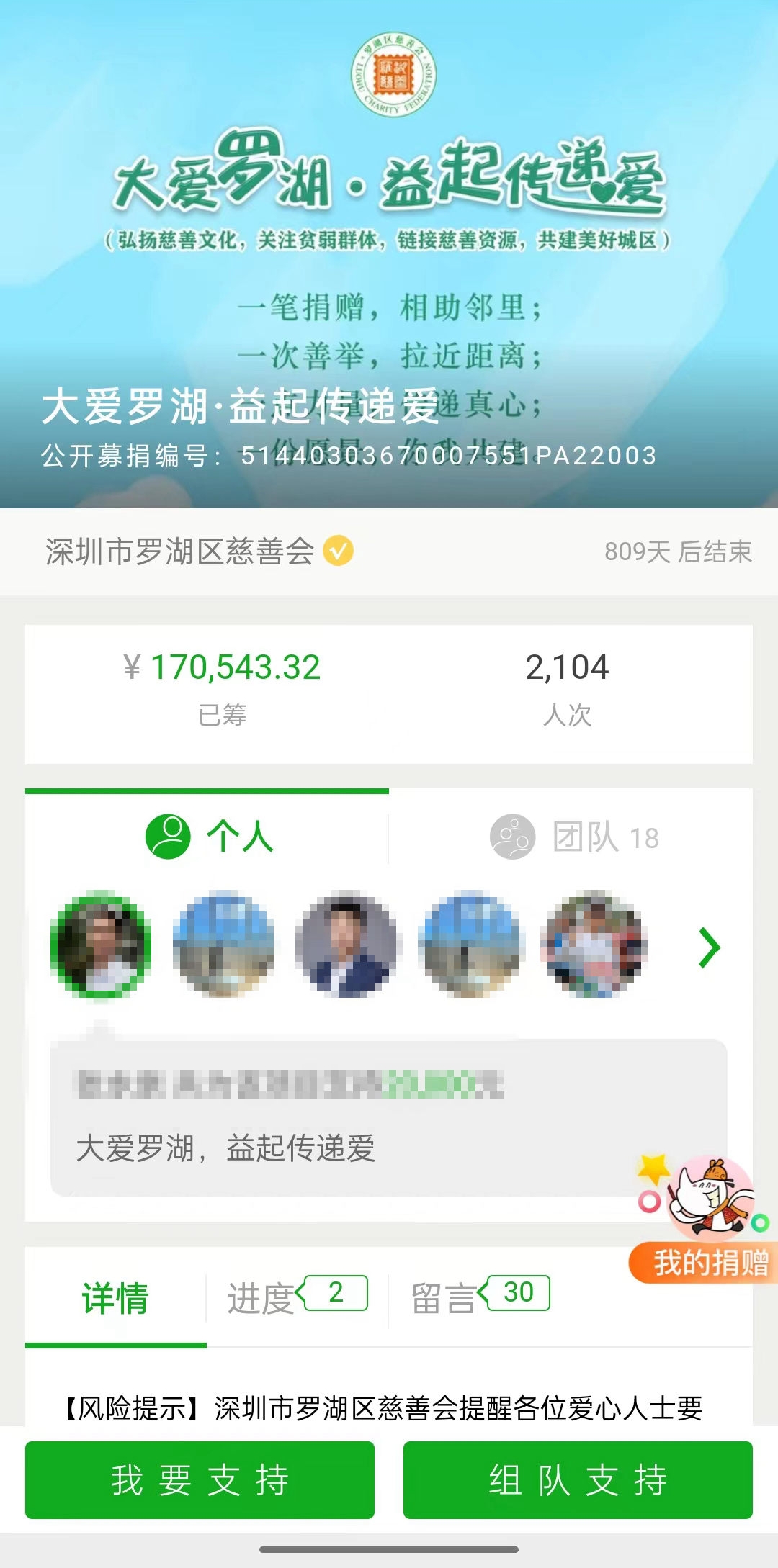The width and height of the screenshot is (778, 1568).
Task: Show more donors with the green arrow
Action: (709, 947)
